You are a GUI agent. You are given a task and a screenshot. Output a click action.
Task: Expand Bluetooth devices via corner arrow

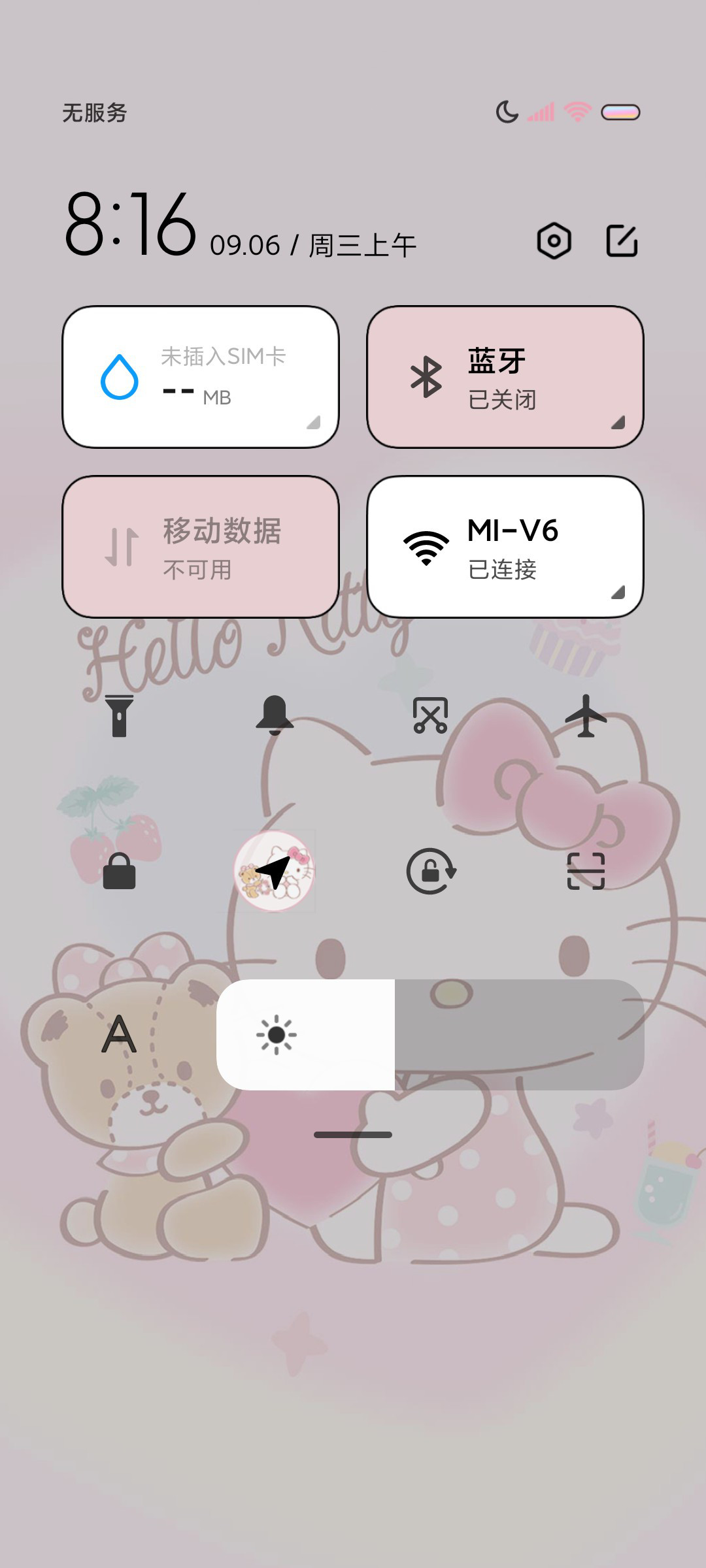[618, 422]
